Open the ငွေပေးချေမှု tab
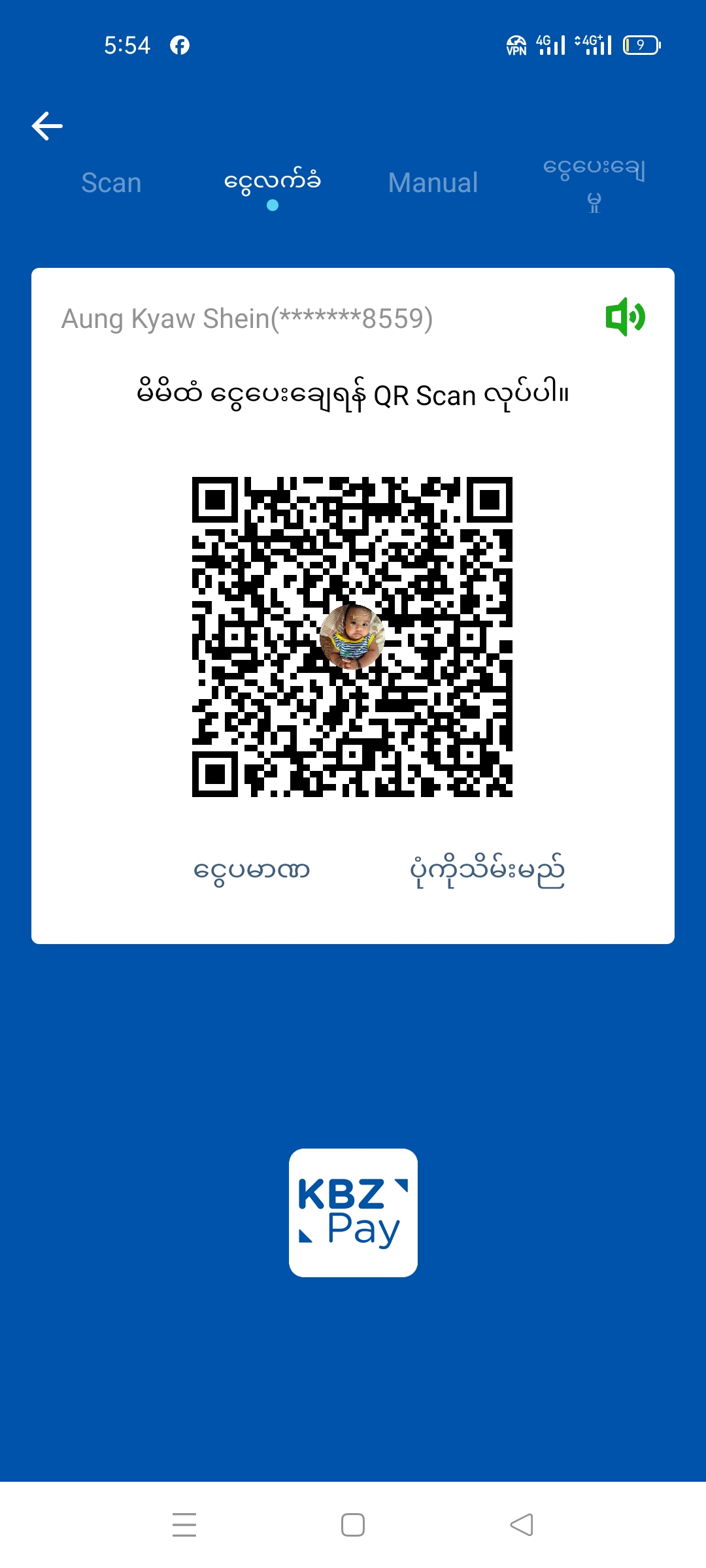706x1568 pixels. 594,184
